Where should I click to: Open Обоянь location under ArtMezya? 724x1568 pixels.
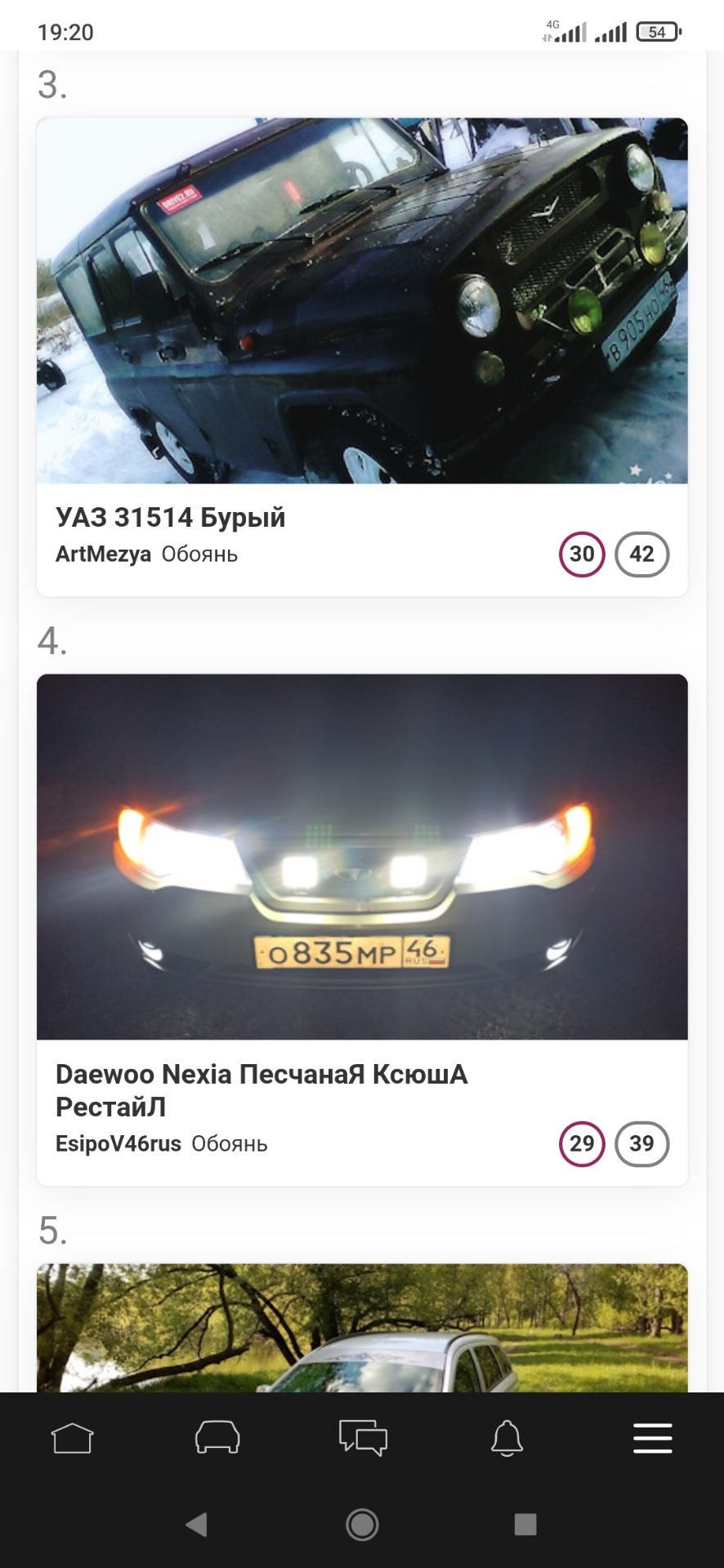pos(200,555)
